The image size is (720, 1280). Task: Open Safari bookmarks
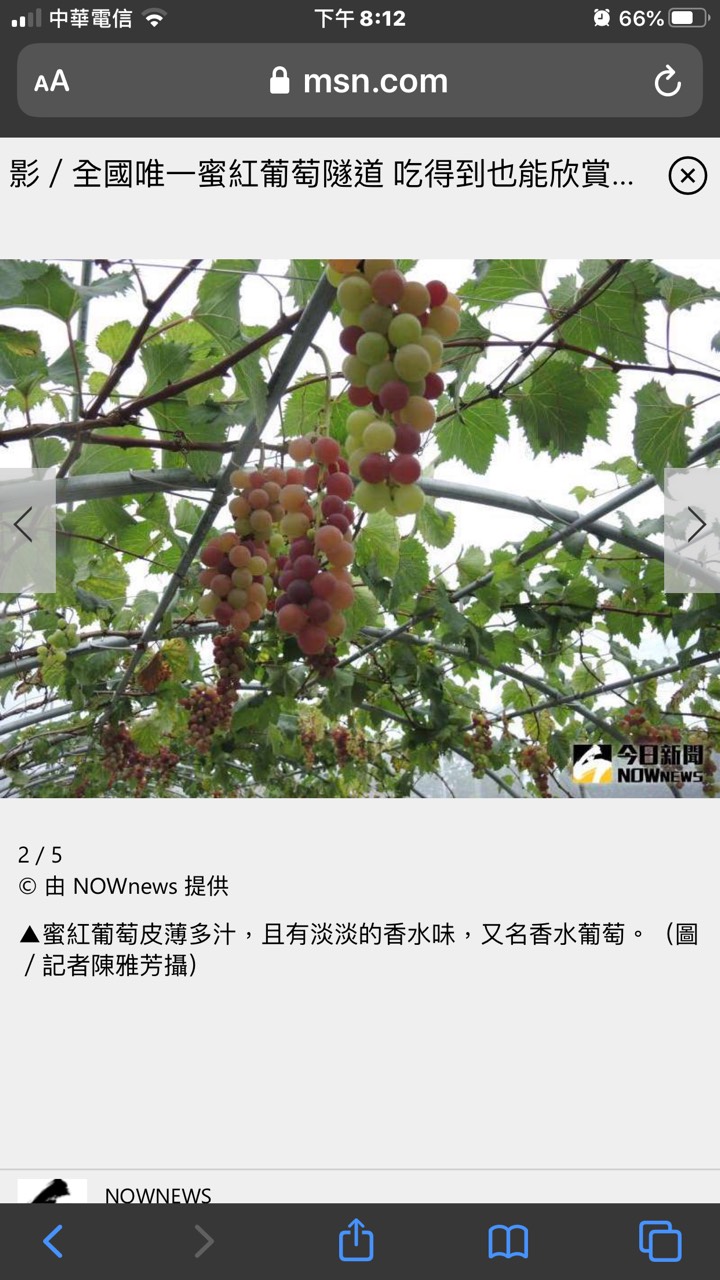click(508, 1241)
